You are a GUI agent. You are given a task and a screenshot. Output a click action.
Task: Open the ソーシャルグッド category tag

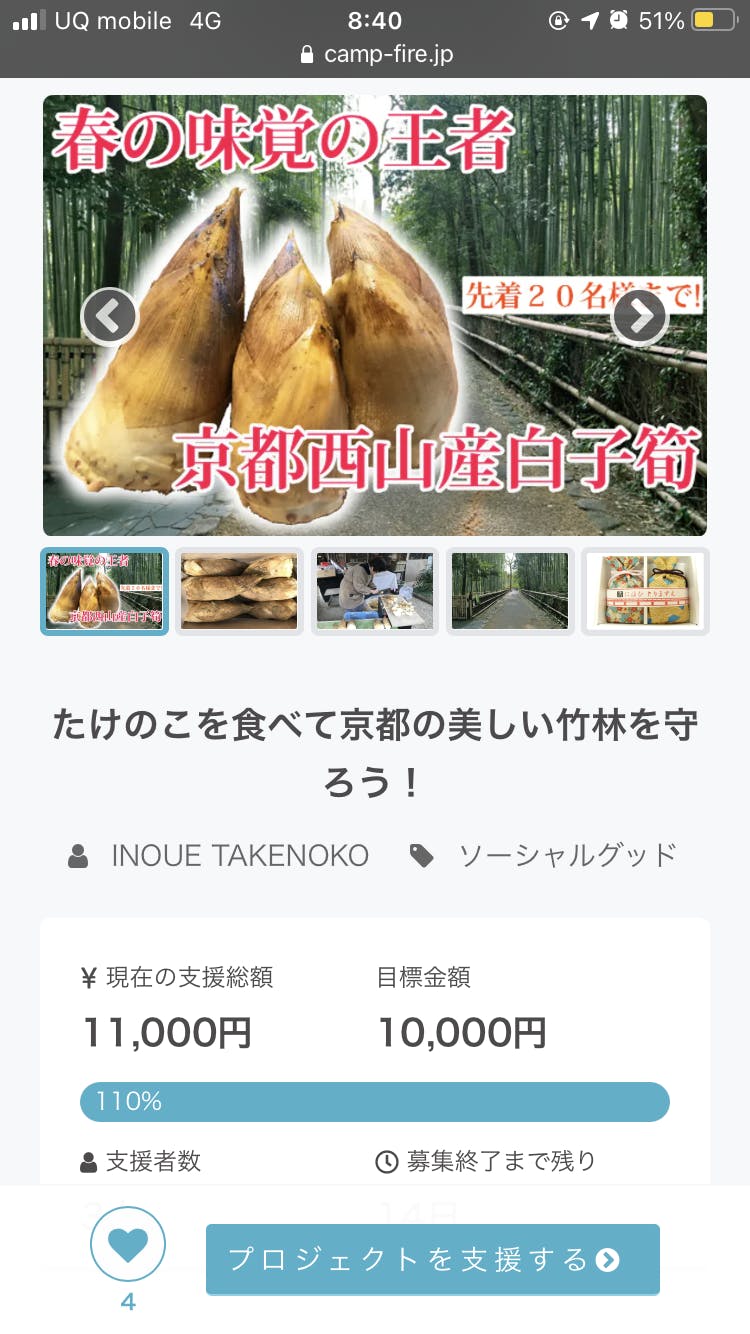click(x=566, y=856)
